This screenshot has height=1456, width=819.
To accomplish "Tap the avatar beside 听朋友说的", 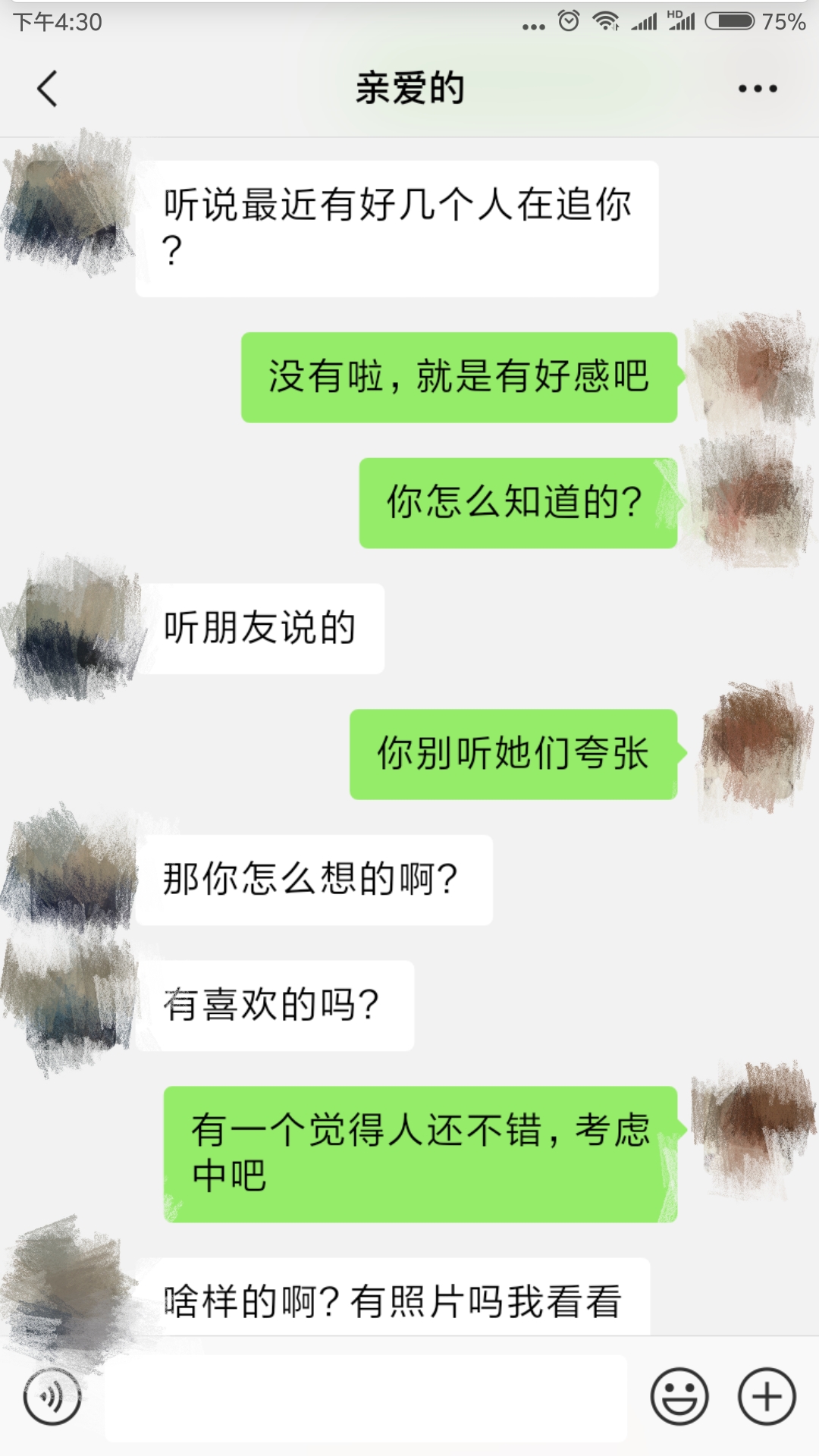I will [x=72, y=628].
